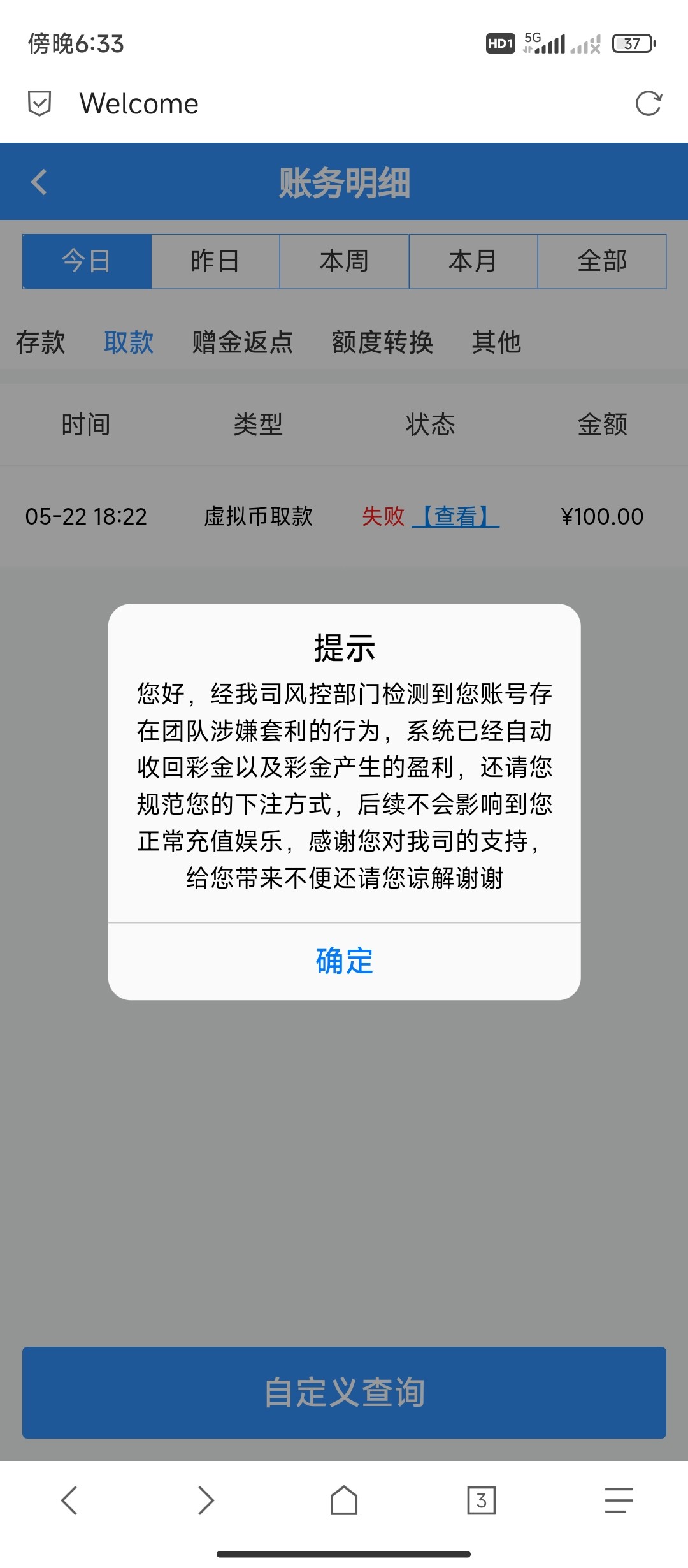The width and height of the screenshot is (688, 1568).
Task: Reload the page with the refresh icon
Action: point(649,103)
